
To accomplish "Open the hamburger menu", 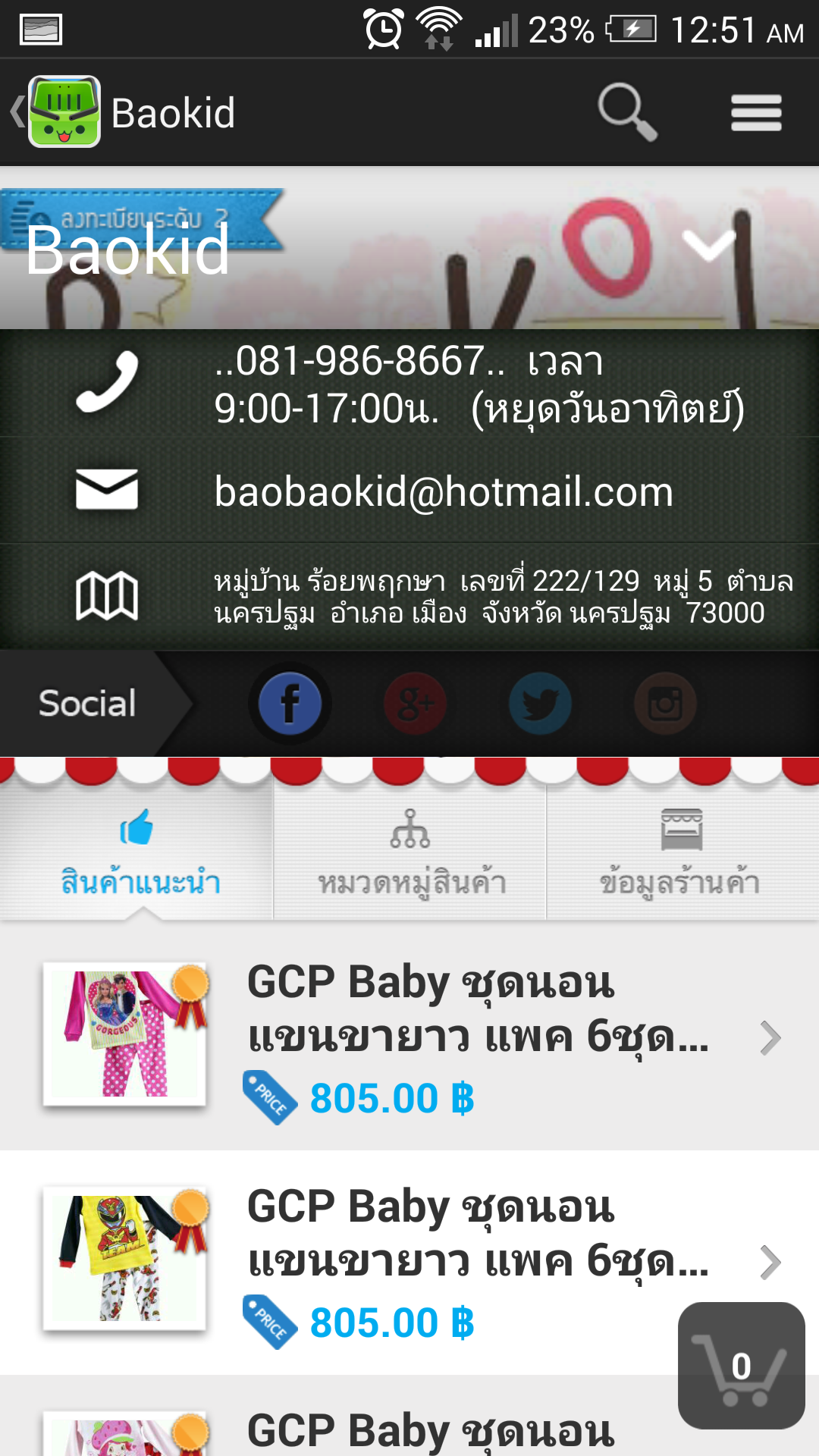I will pyautogui.click(x=756, y=113).
